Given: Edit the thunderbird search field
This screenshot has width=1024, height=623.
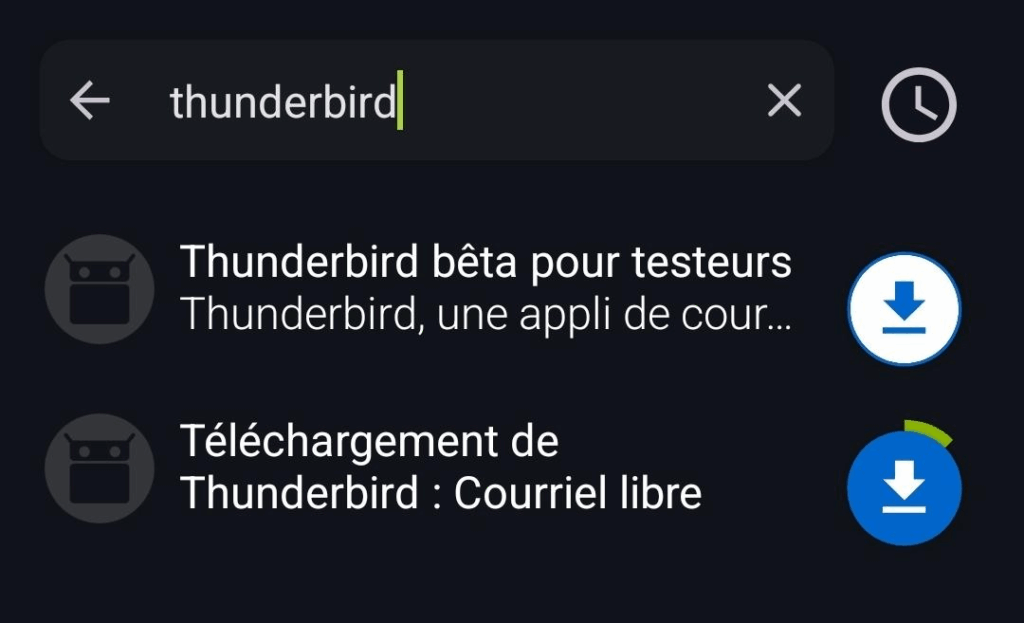Looking at the screenshot, I should (450, 101).
